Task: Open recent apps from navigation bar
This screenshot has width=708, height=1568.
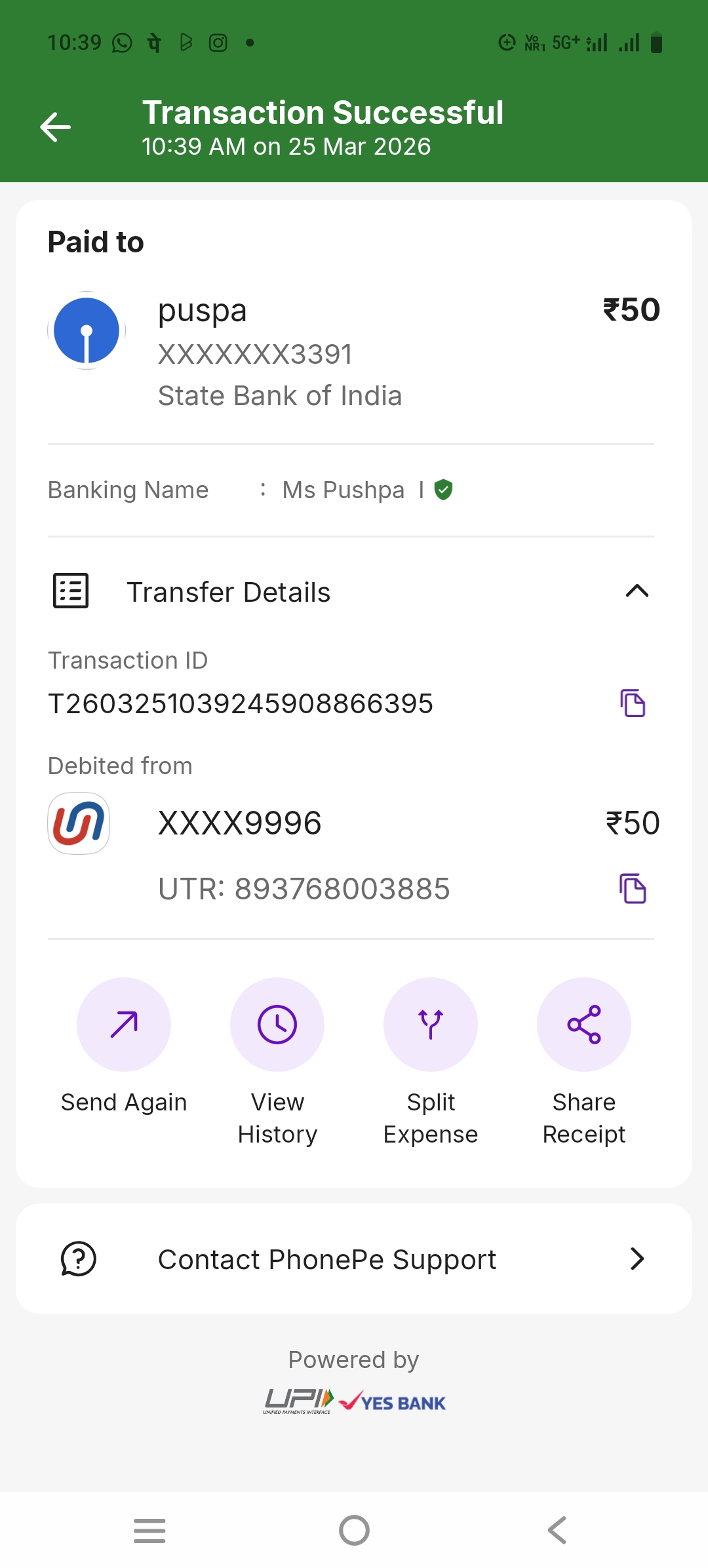Action: [x=149, y=1531]
